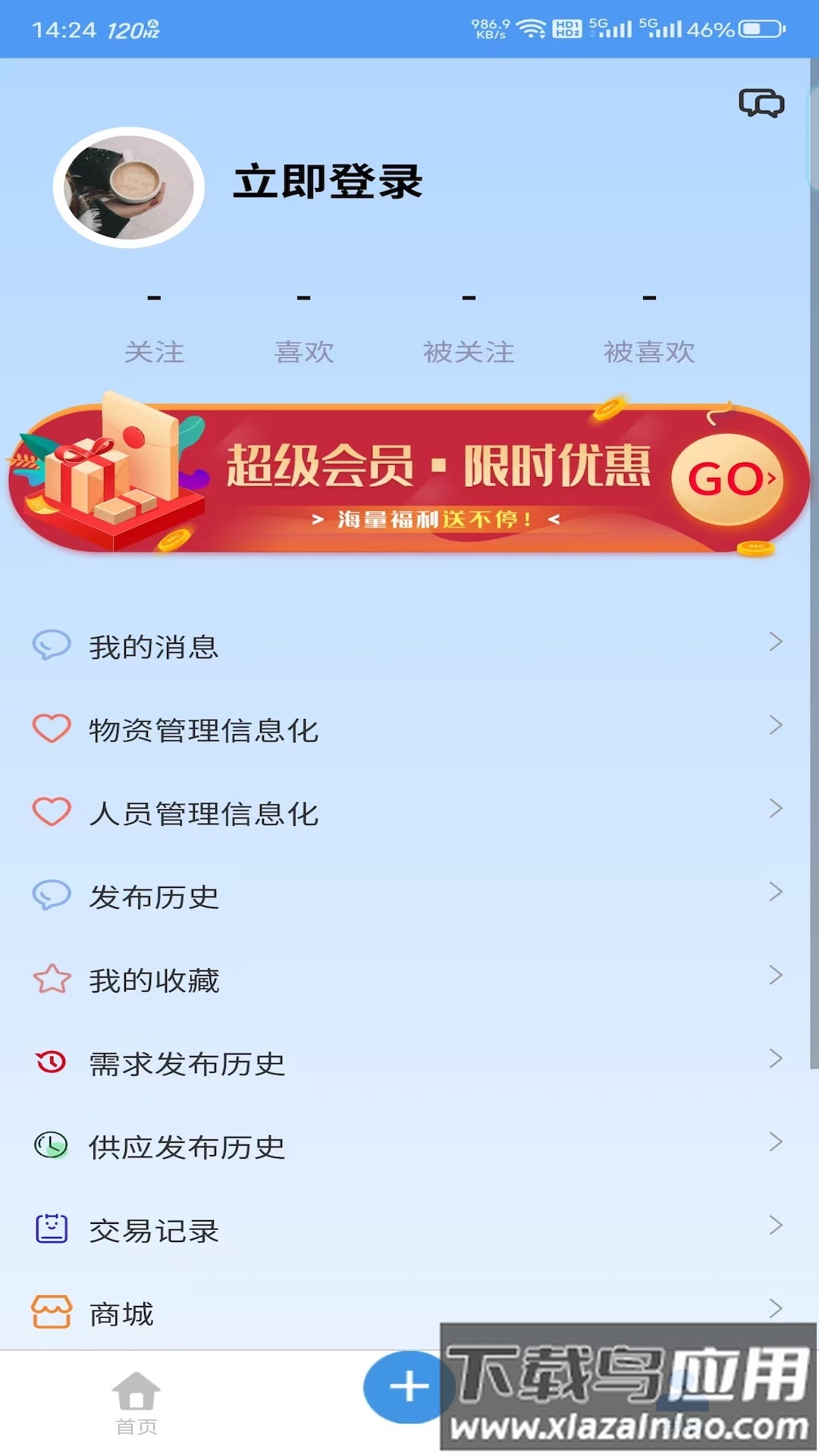Open the 商城 store row

pos(227,1313)
